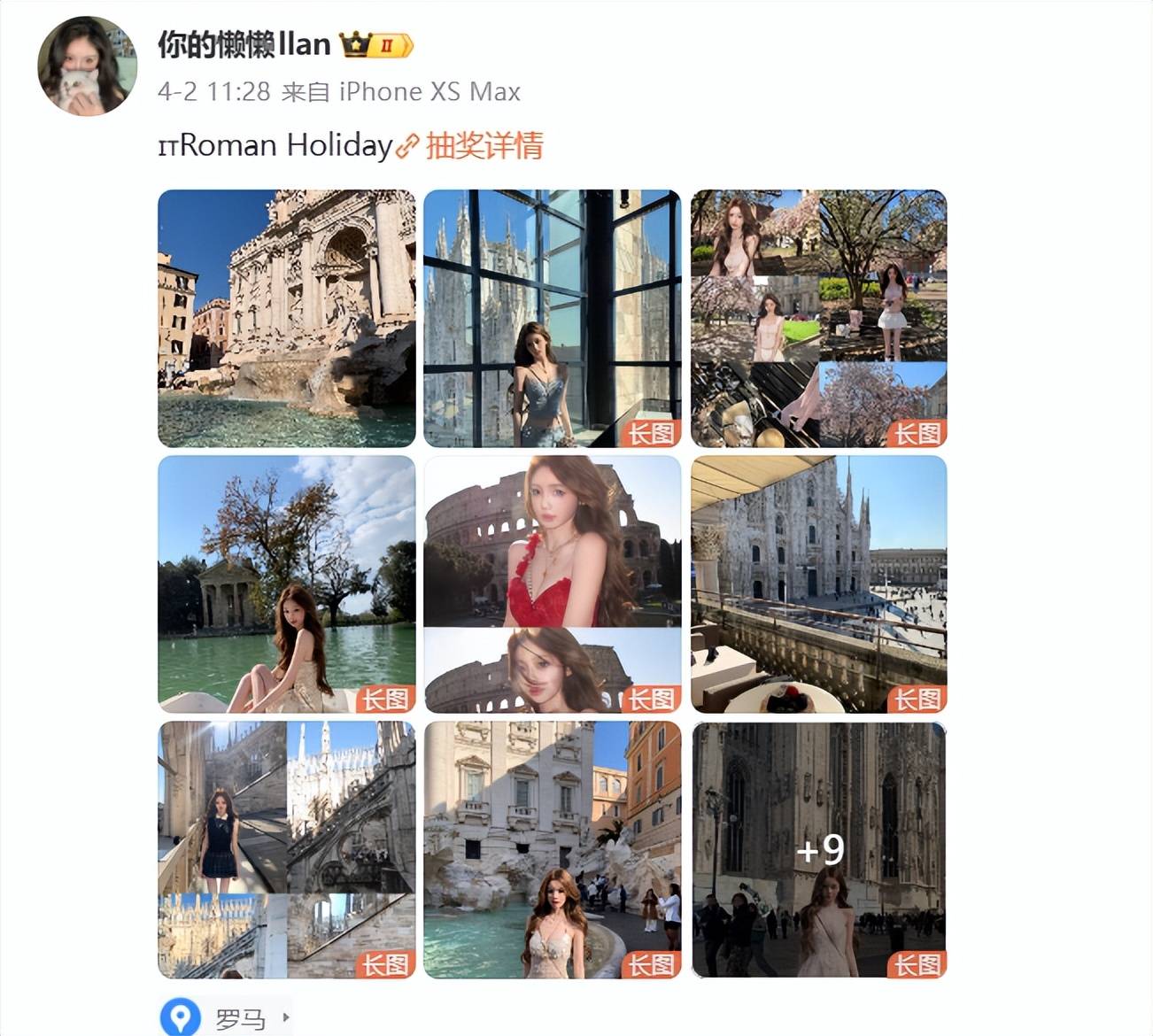Image resolution: width=1153 pixels, height=1036 pixels.
Task: Open the cherry blossom collage photo
Action: click(818, 318)
